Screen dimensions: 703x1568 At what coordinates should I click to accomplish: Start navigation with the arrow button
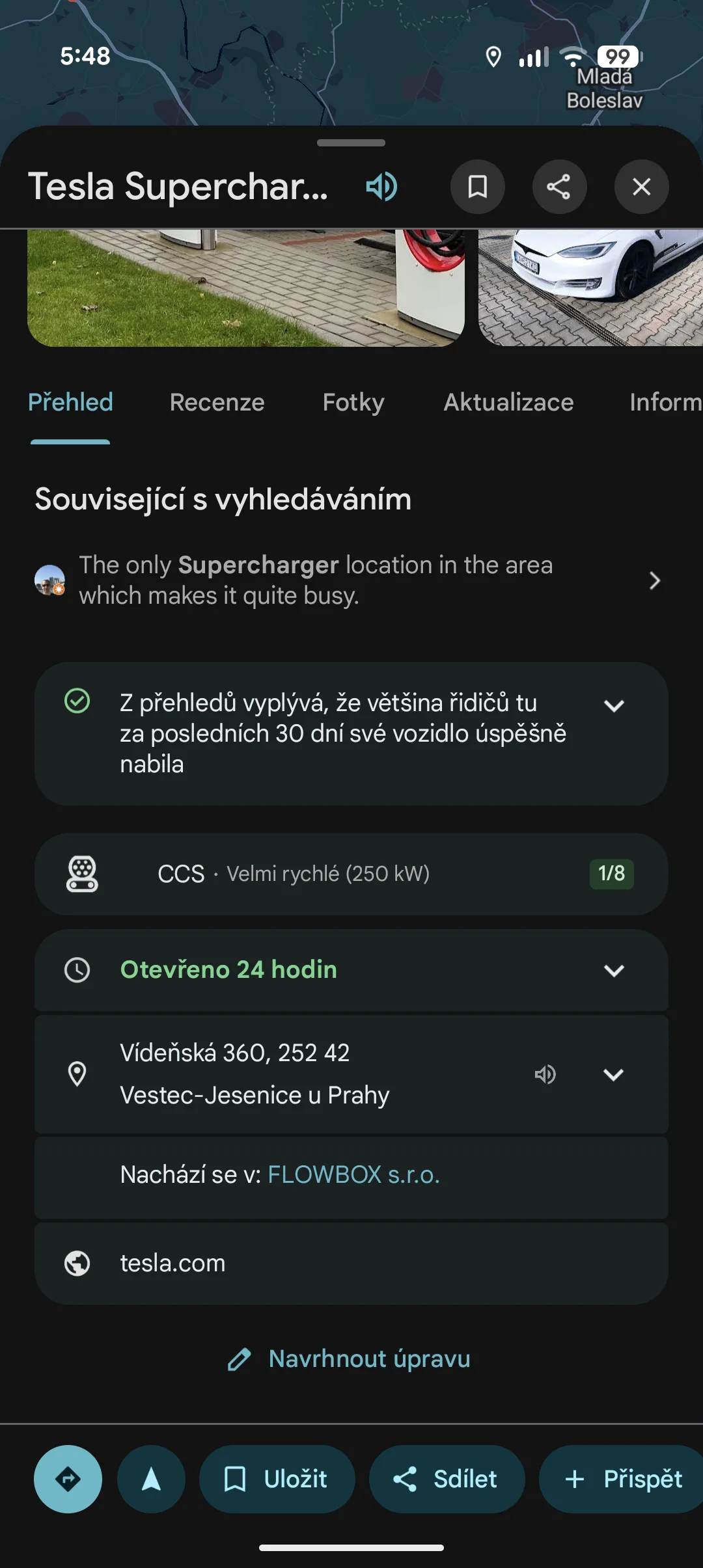pyautogui.click(x=151, y=1479)
